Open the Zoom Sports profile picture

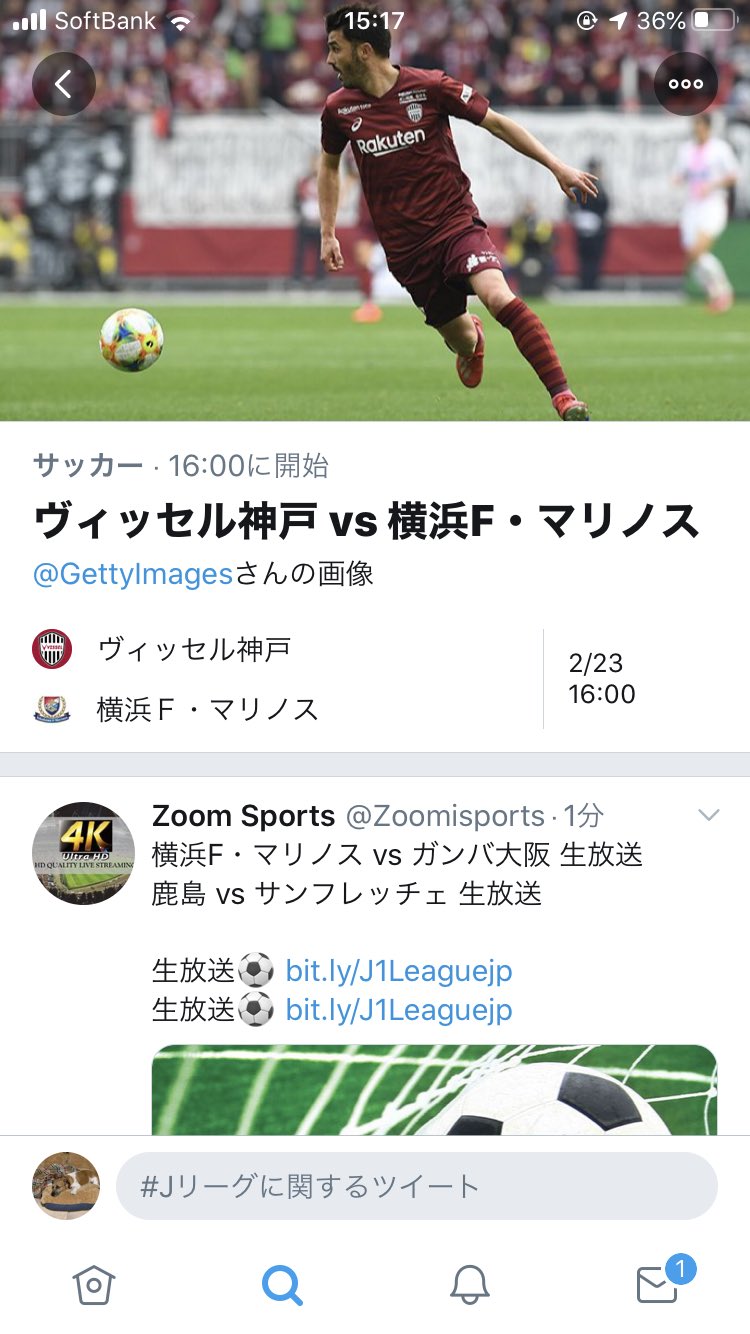click(x=84, y=853)
